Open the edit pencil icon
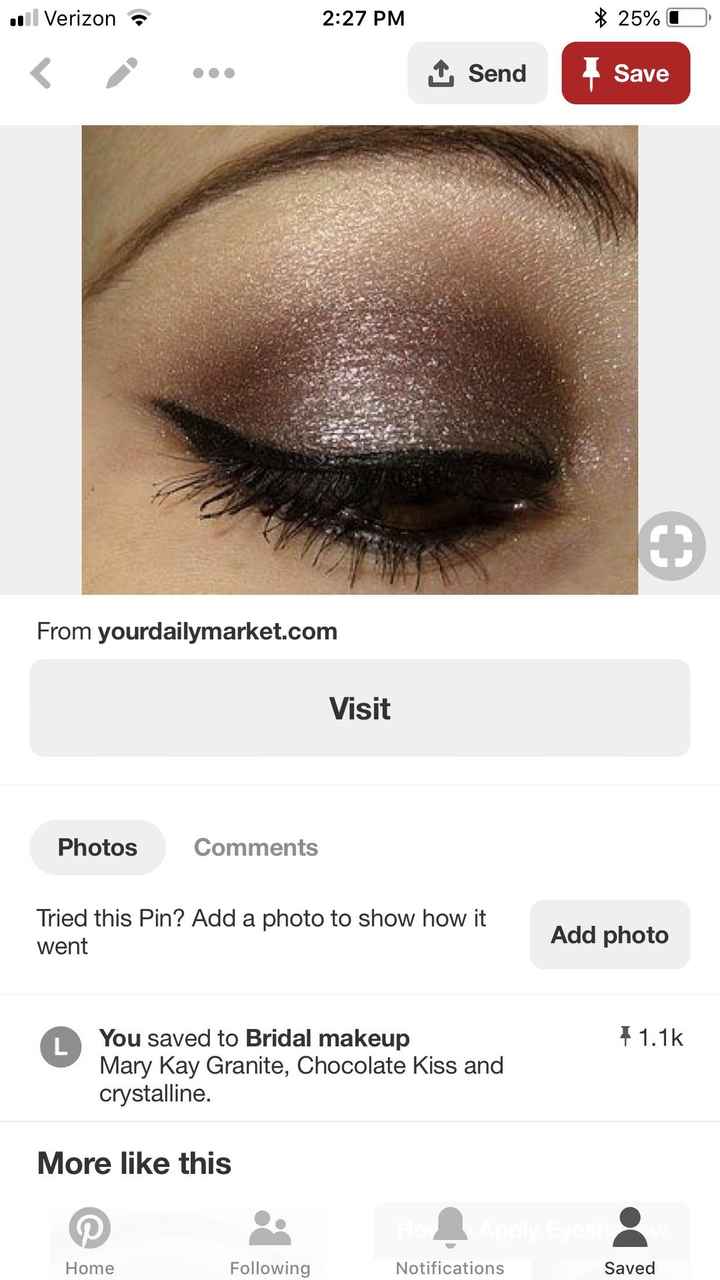 [121, 72]
